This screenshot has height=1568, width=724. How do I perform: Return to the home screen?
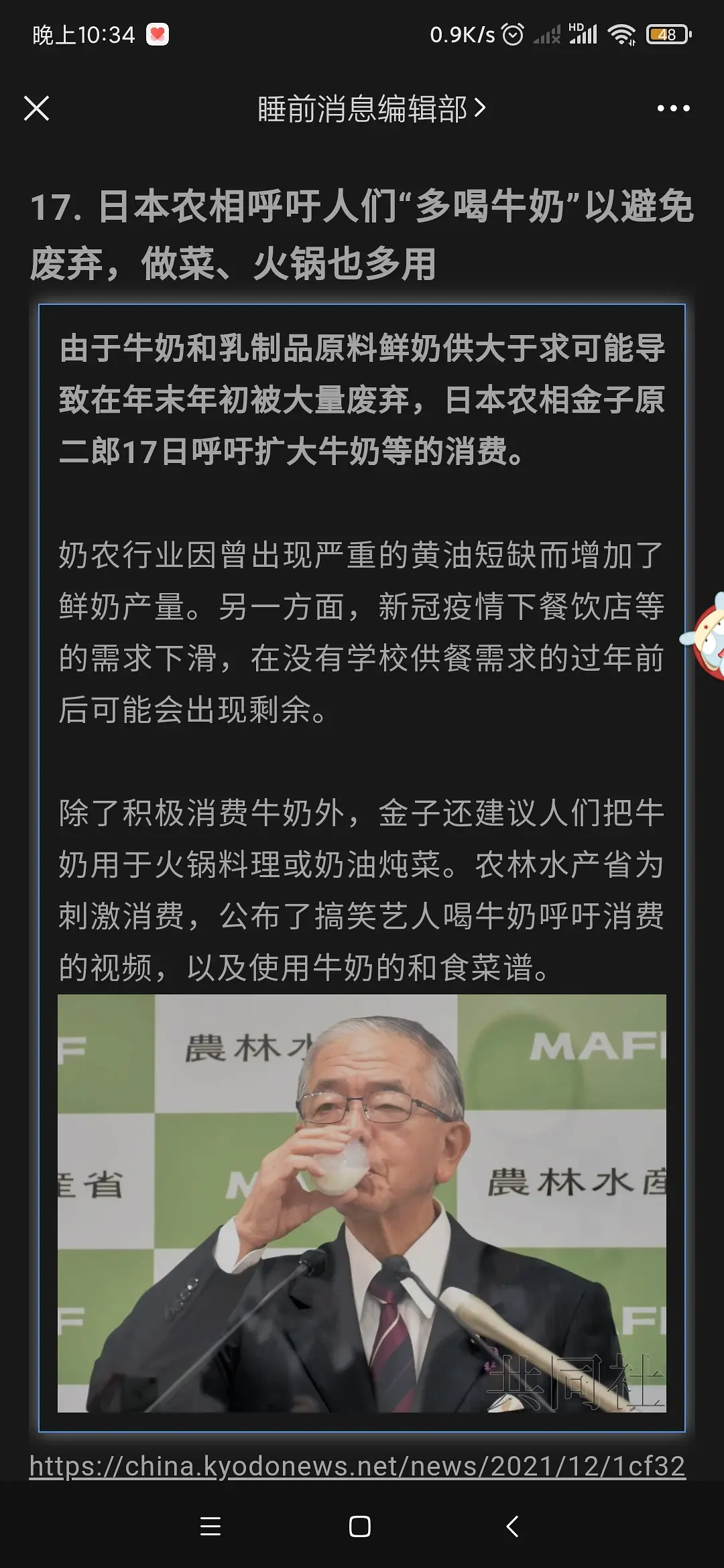(x=360, y=1526)
